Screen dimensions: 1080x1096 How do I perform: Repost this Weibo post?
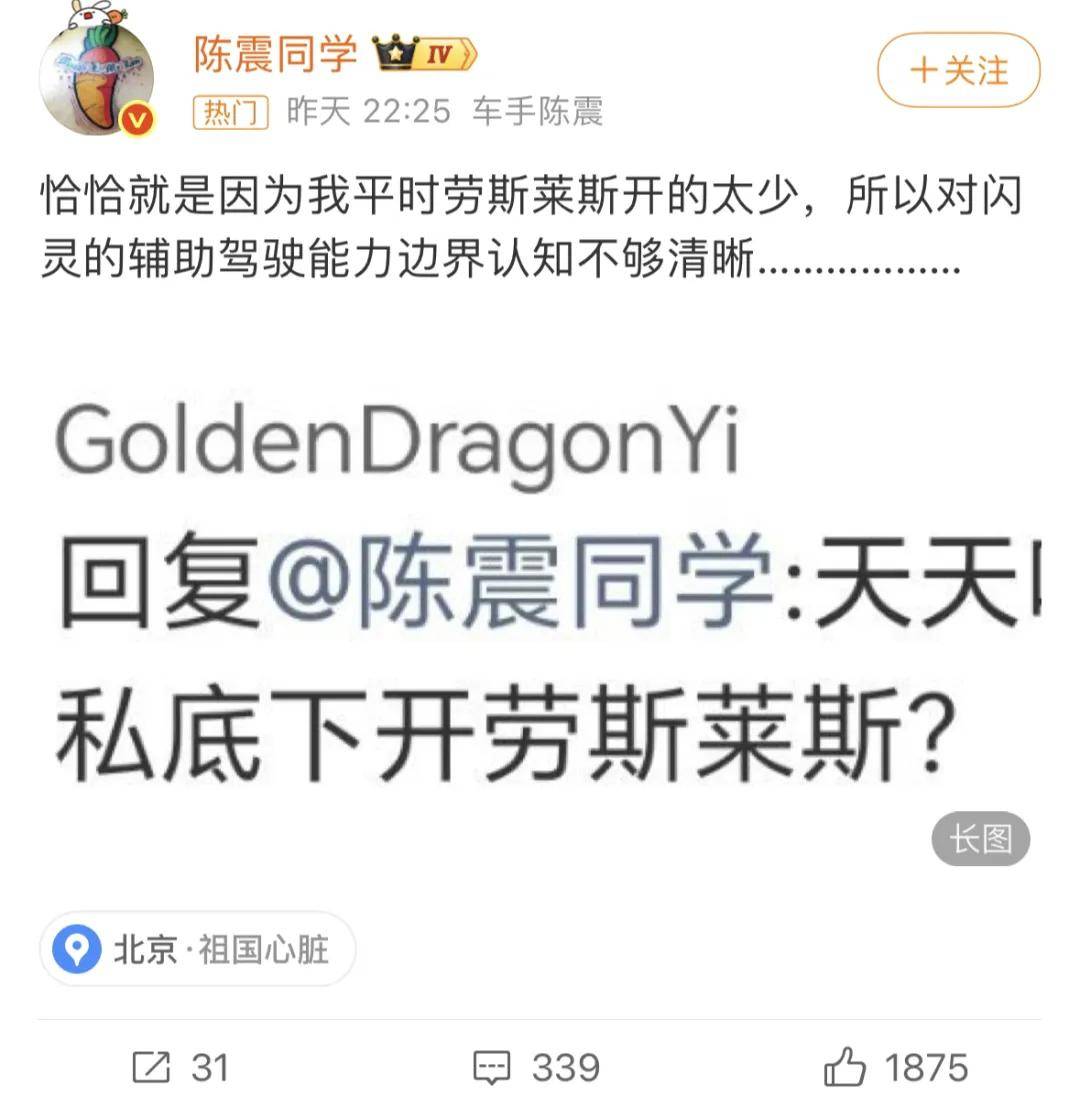[181, 1067]
